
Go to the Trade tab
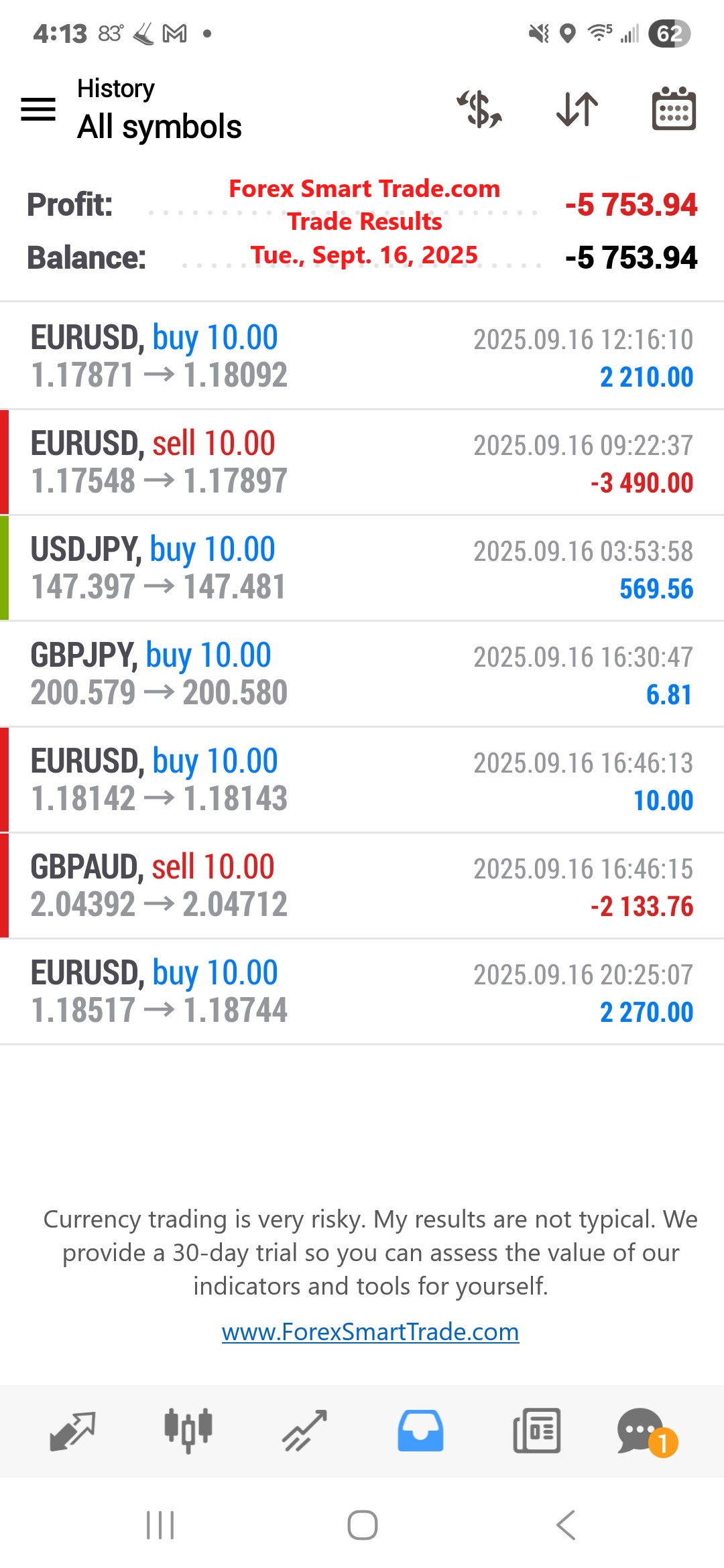coord(304,1431)
